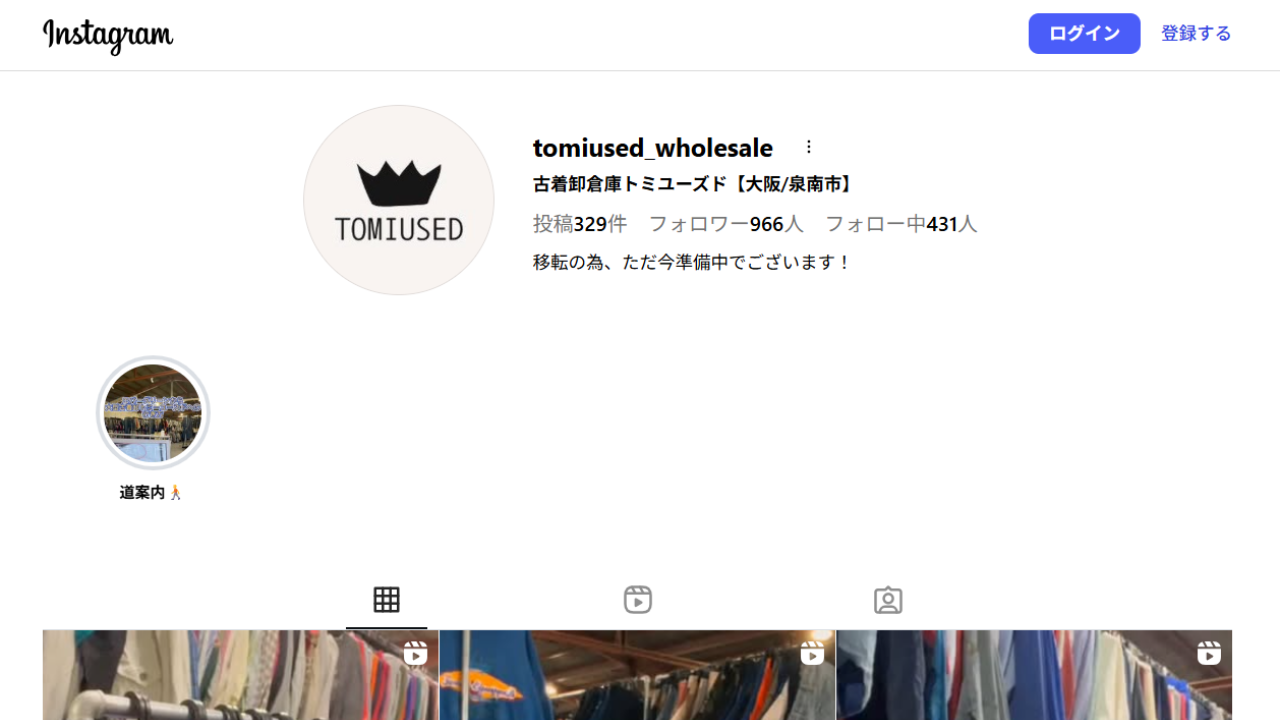Switch to the Reels tab

pos(638,600)
